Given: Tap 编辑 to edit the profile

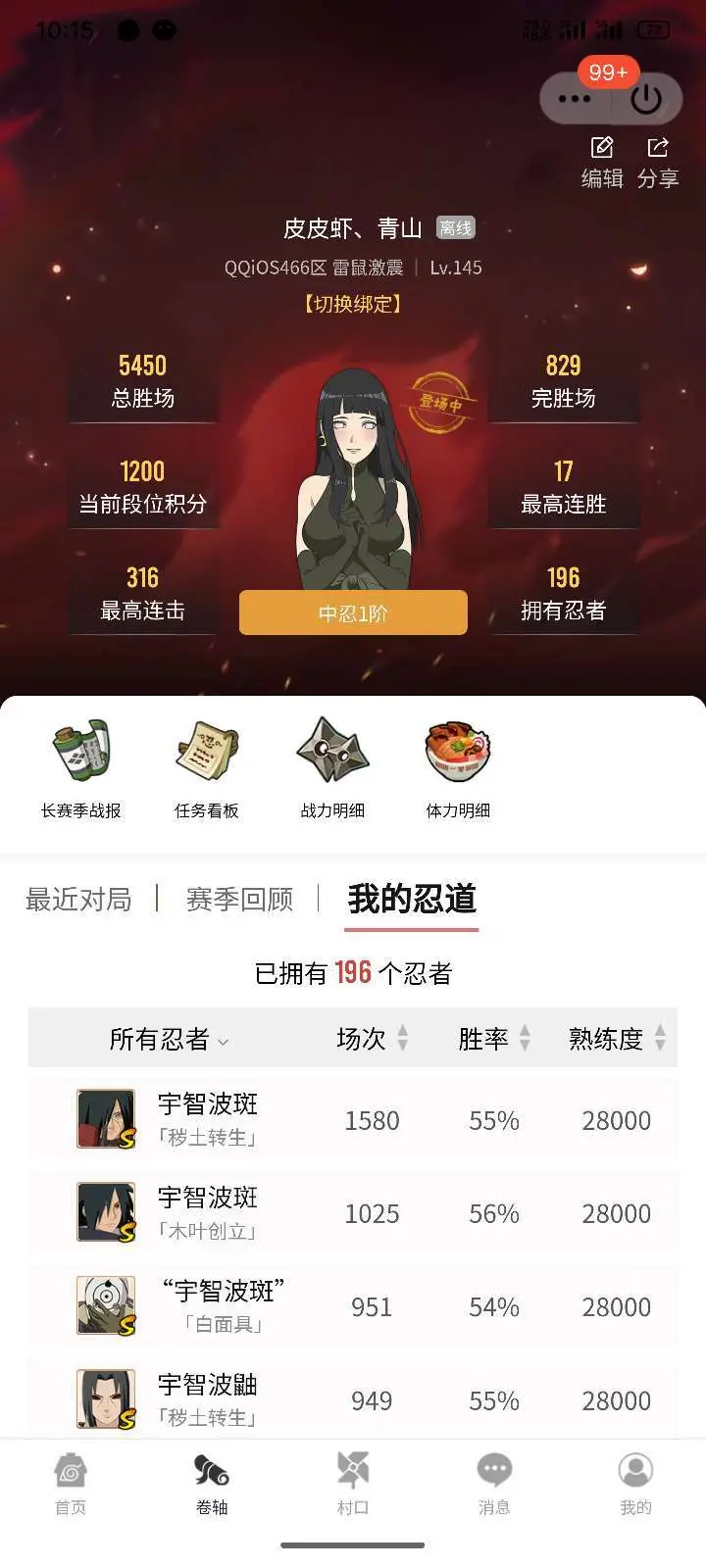Looking at the screenshot, I should [602, 164].
